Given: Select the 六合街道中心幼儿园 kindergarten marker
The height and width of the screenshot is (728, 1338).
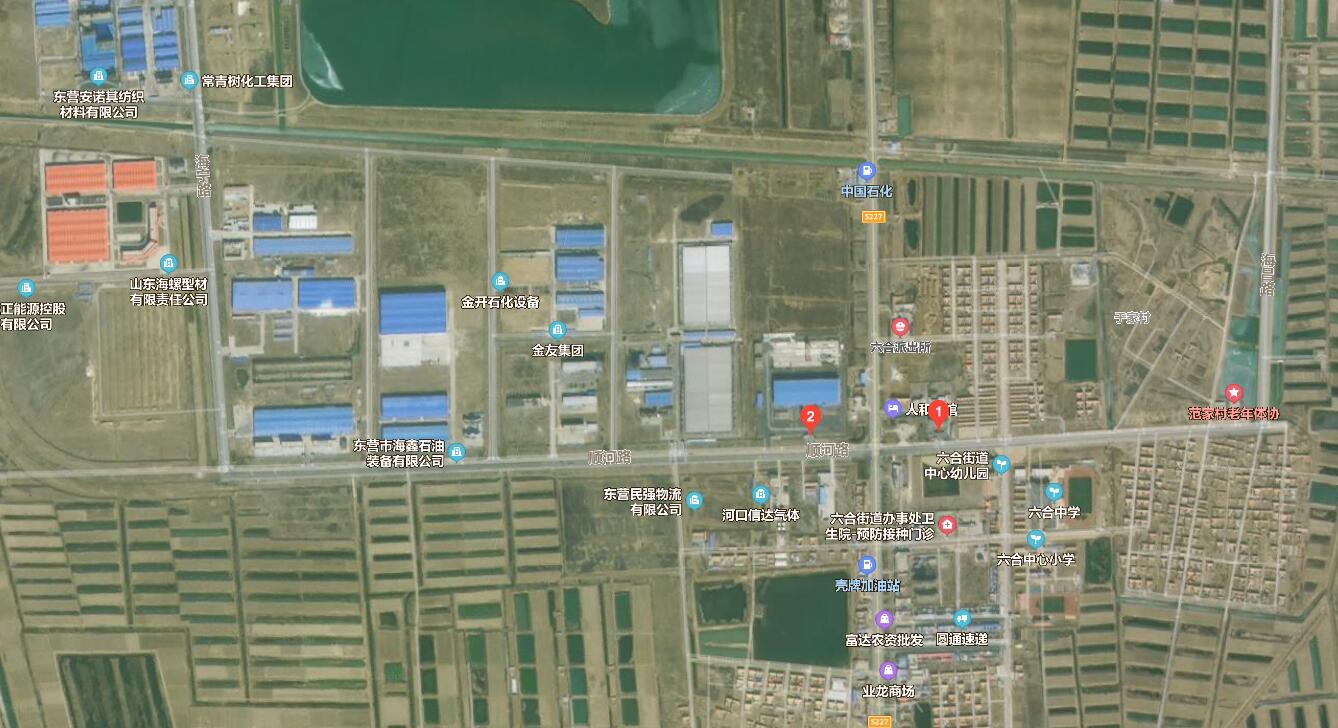Looking at the screenshot, I should point(1002,464).
